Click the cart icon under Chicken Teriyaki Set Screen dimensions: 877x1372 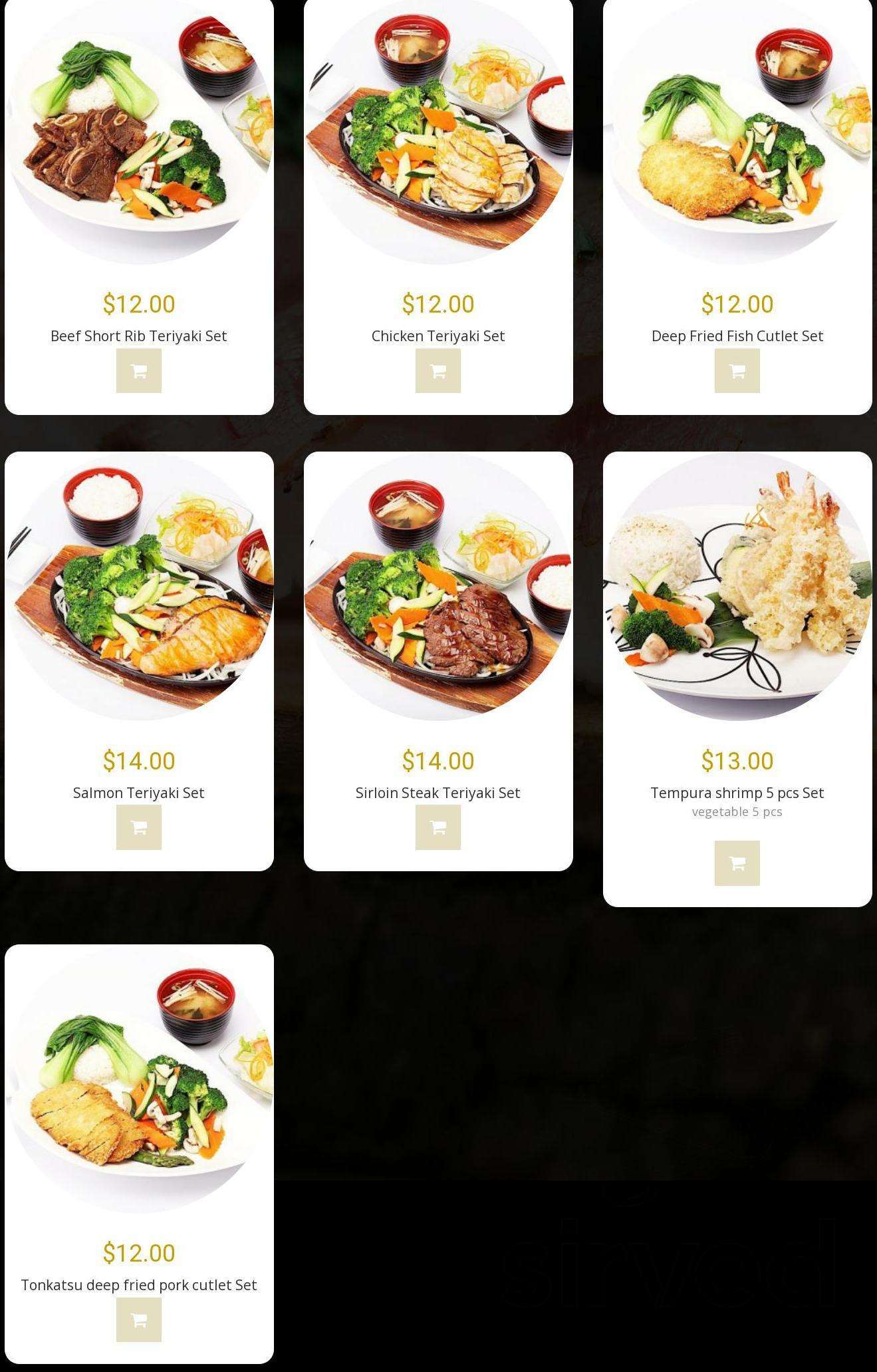pyautogui.click(x=438, y=370)
